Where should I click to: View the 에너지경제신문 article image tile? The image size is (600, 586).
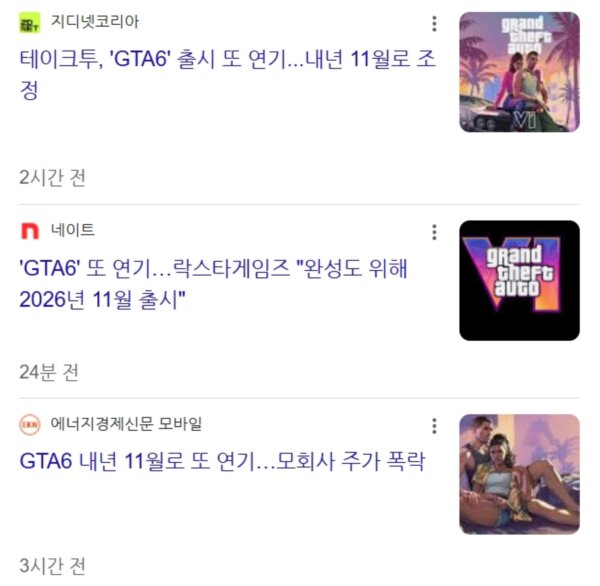click(x=519, y=474)
